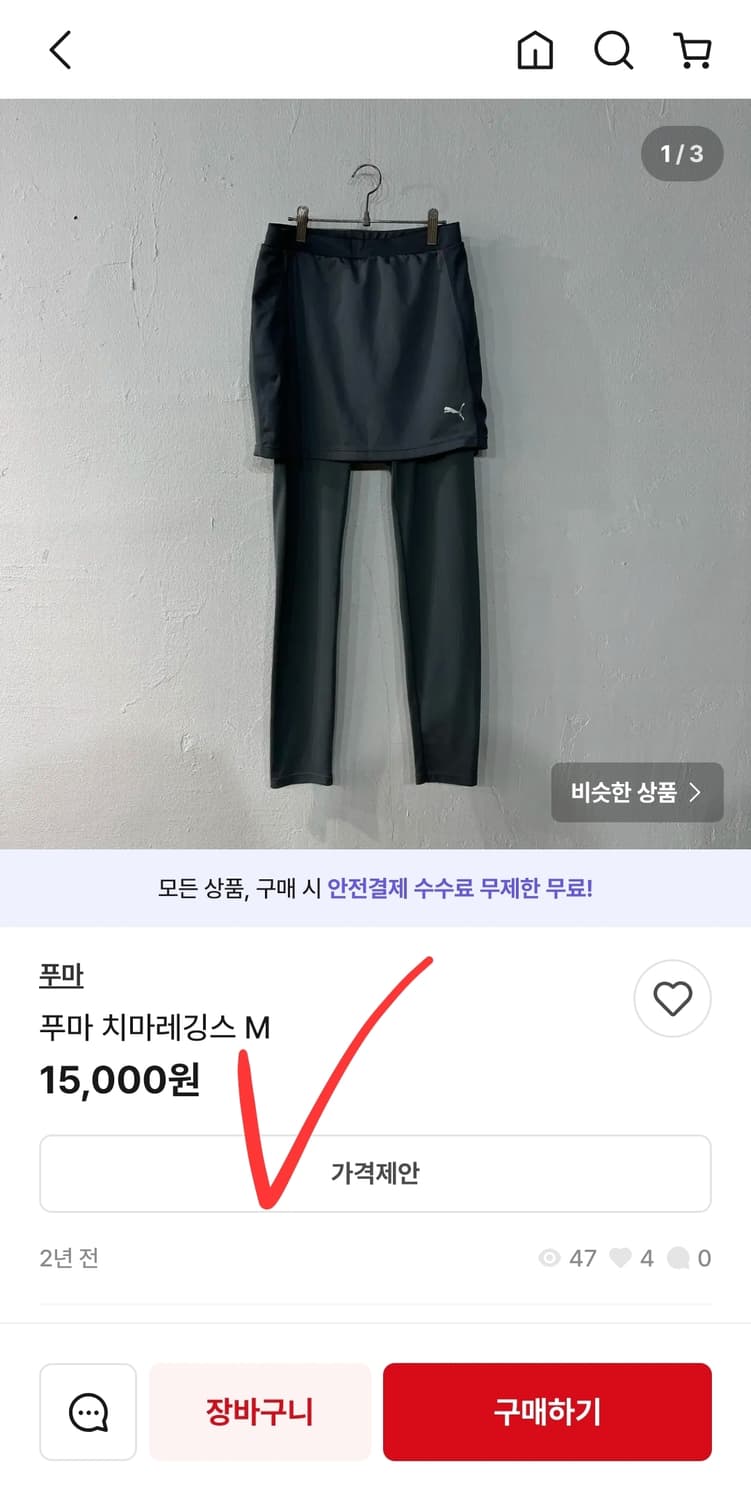Click the heart icon beside the like count
The image size is (751, 1500).
click(621, 1259)
